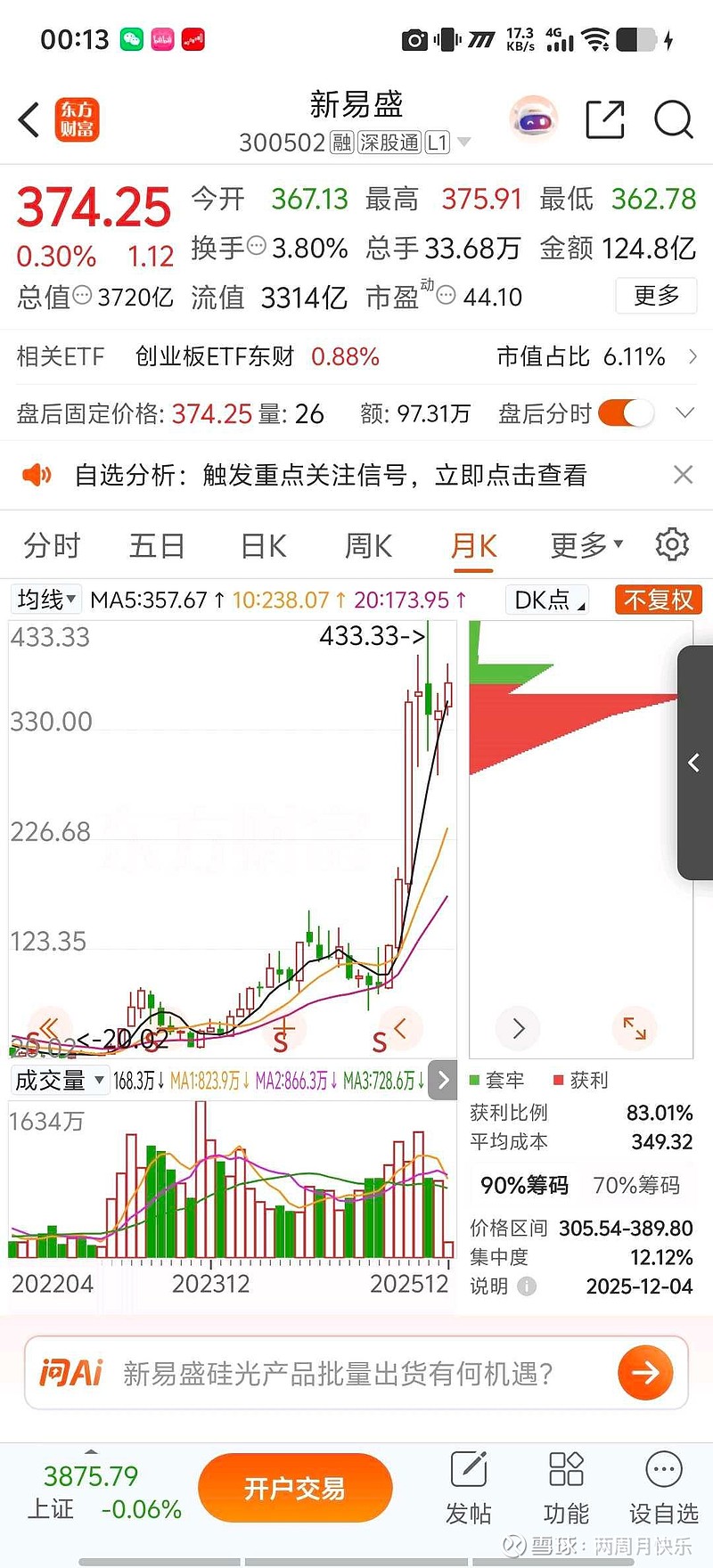
Task: Open the 成交量 volume indicator dropdown
Action: pos(60,1080)
